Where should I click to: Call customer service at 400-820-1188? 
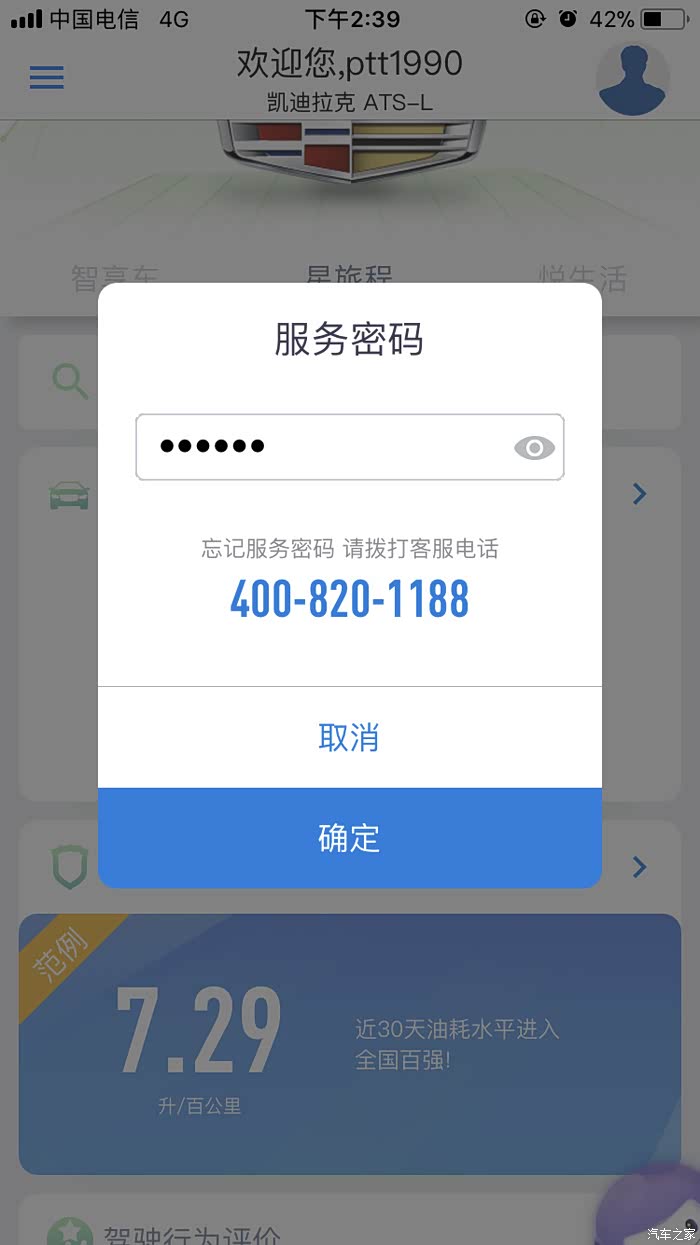pos(349,598)
